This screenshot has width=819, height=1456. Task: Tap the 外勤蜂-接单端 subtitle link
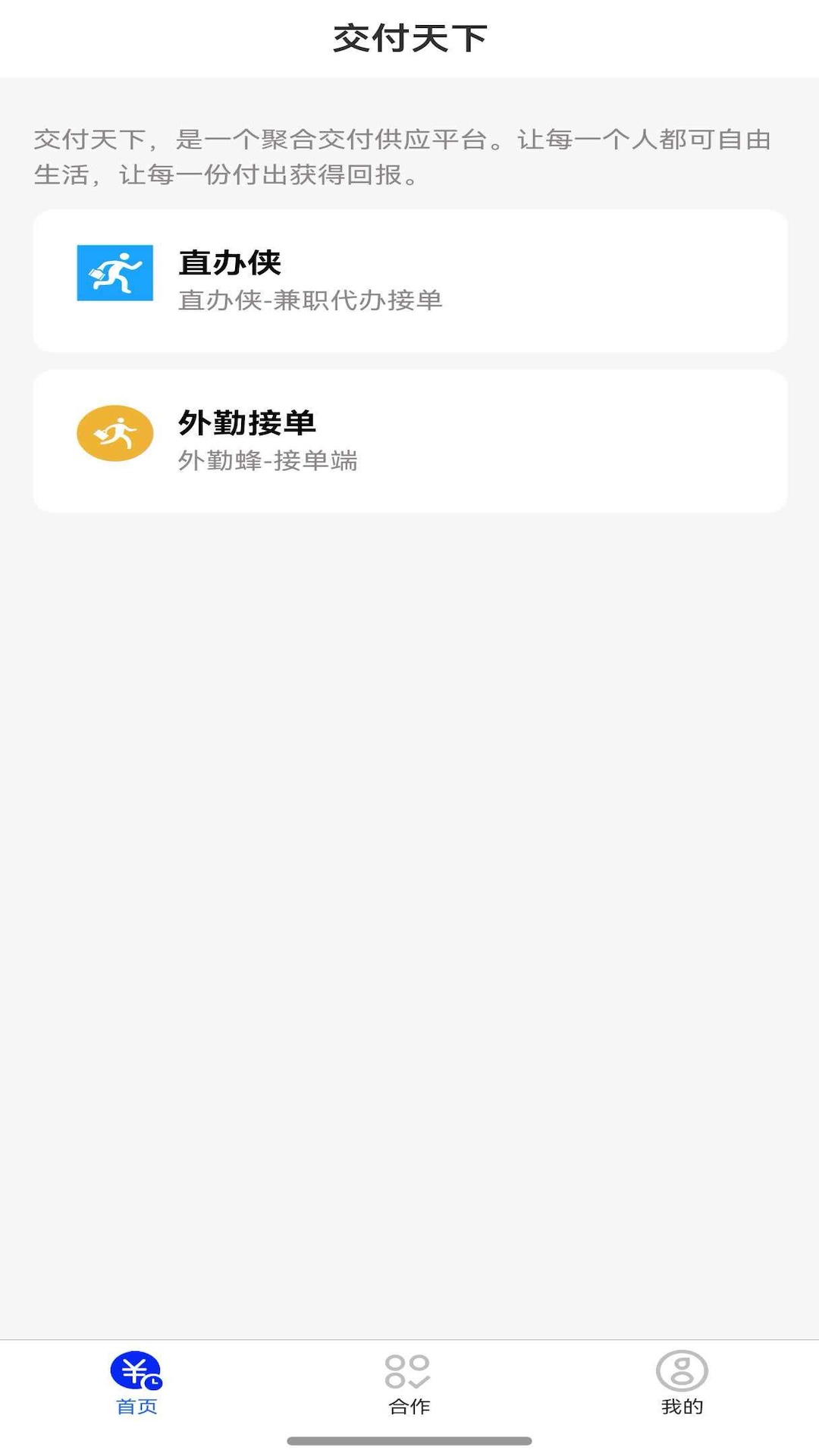click(268, 459)
